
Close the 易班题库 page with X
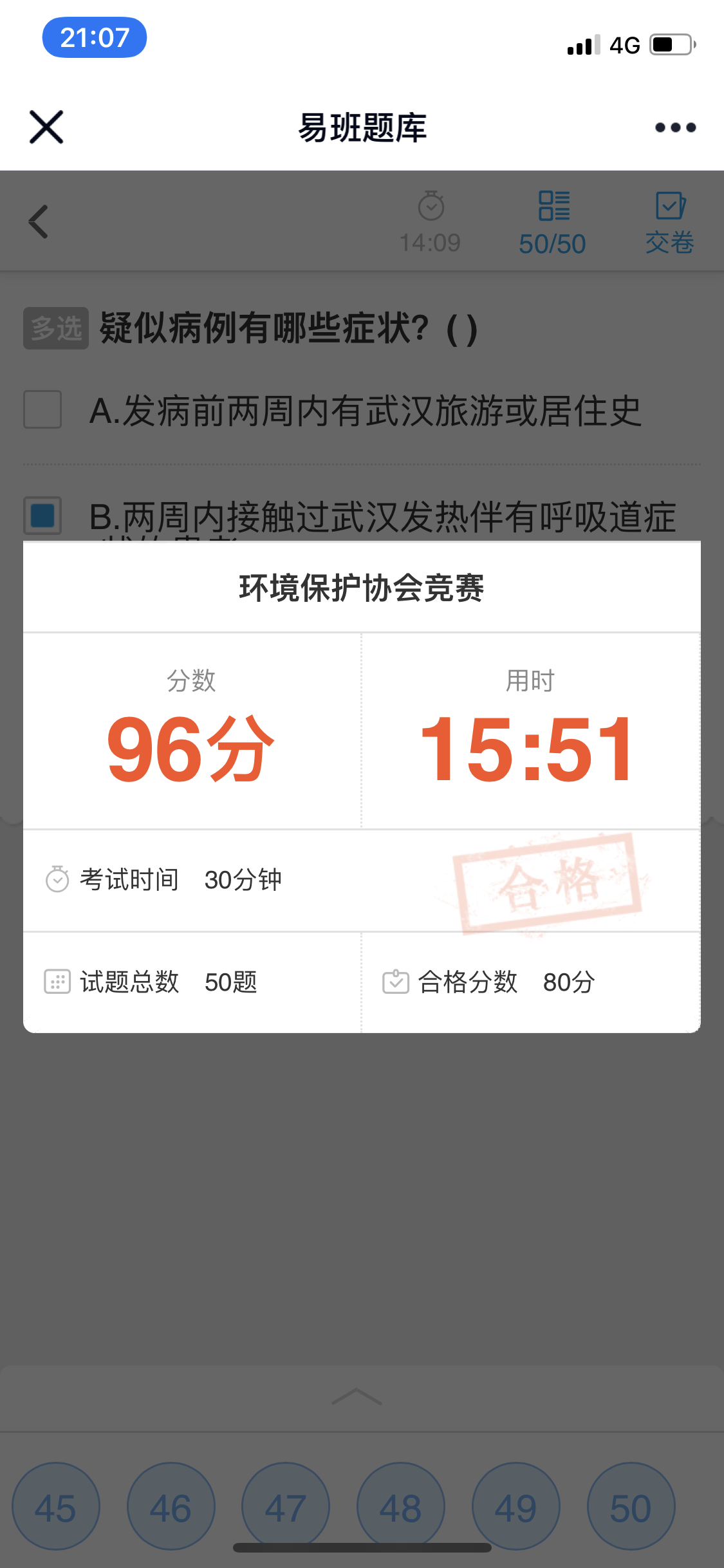(x=46, y=127)
